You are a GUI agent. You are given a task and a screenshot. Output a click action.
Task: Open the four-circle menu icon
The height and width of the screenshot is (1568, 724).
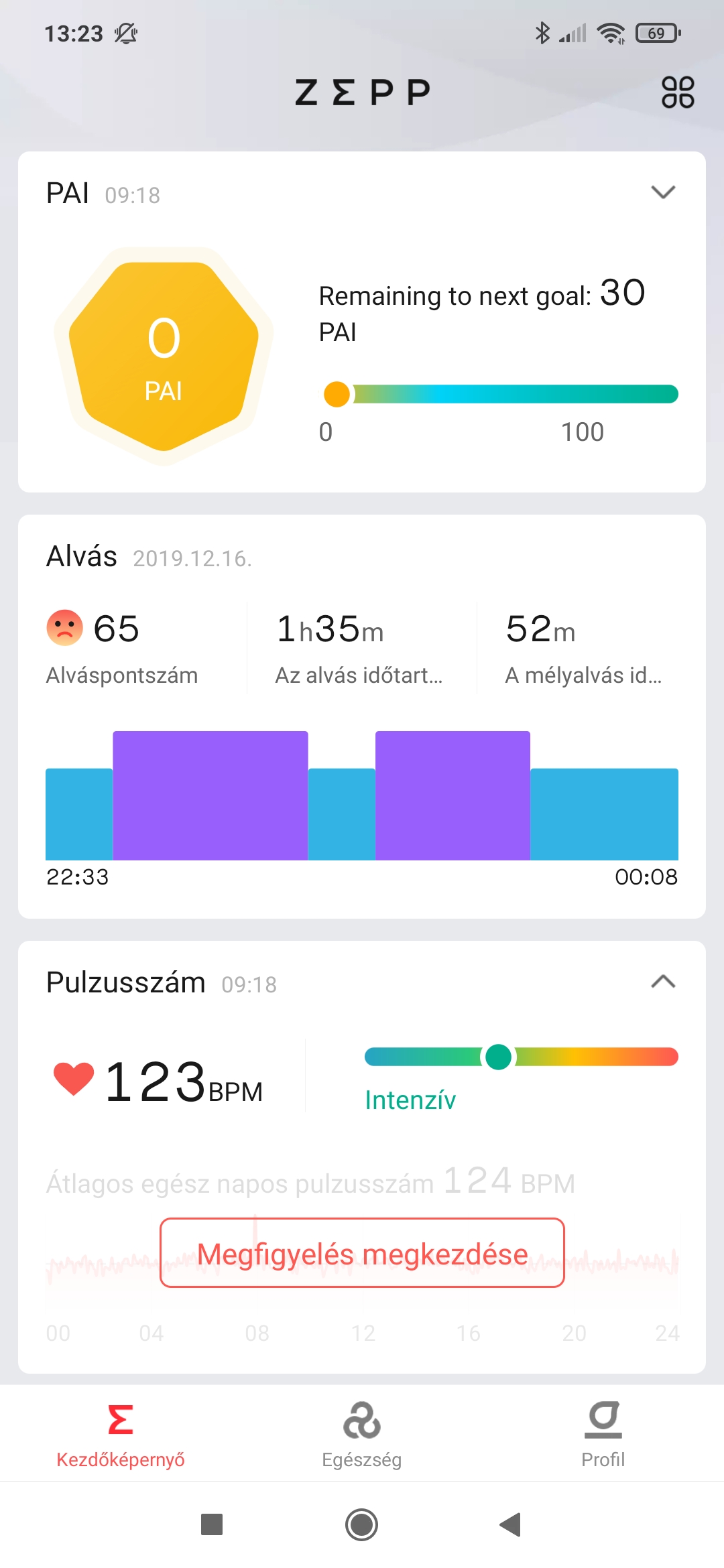[x=677, y=92]
